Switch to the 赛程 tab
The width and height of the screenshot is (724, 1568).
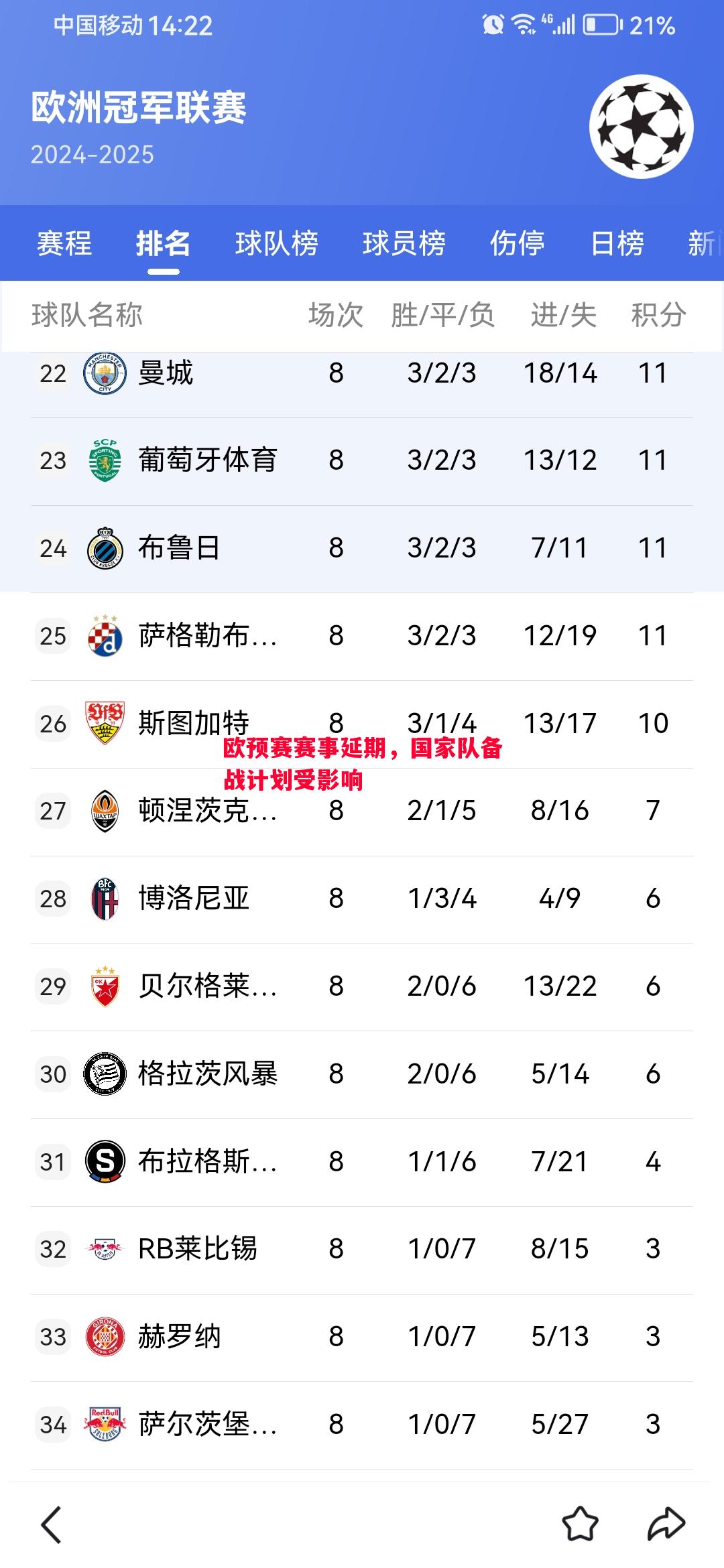point(64,245)
